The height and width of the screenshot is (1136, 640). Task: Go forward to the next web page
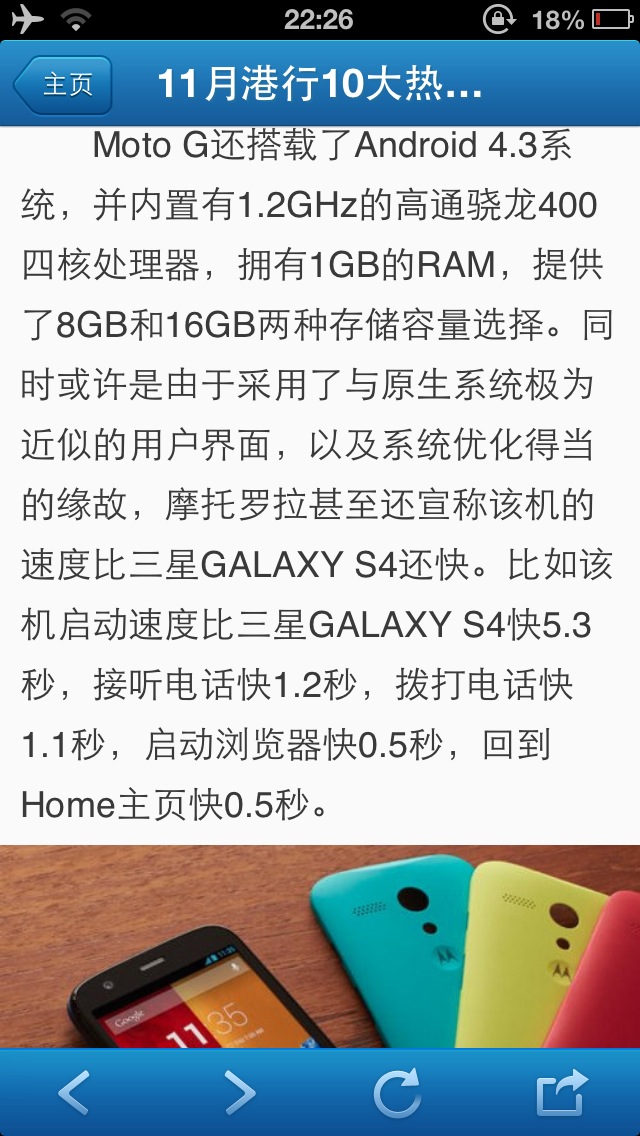238,1092
